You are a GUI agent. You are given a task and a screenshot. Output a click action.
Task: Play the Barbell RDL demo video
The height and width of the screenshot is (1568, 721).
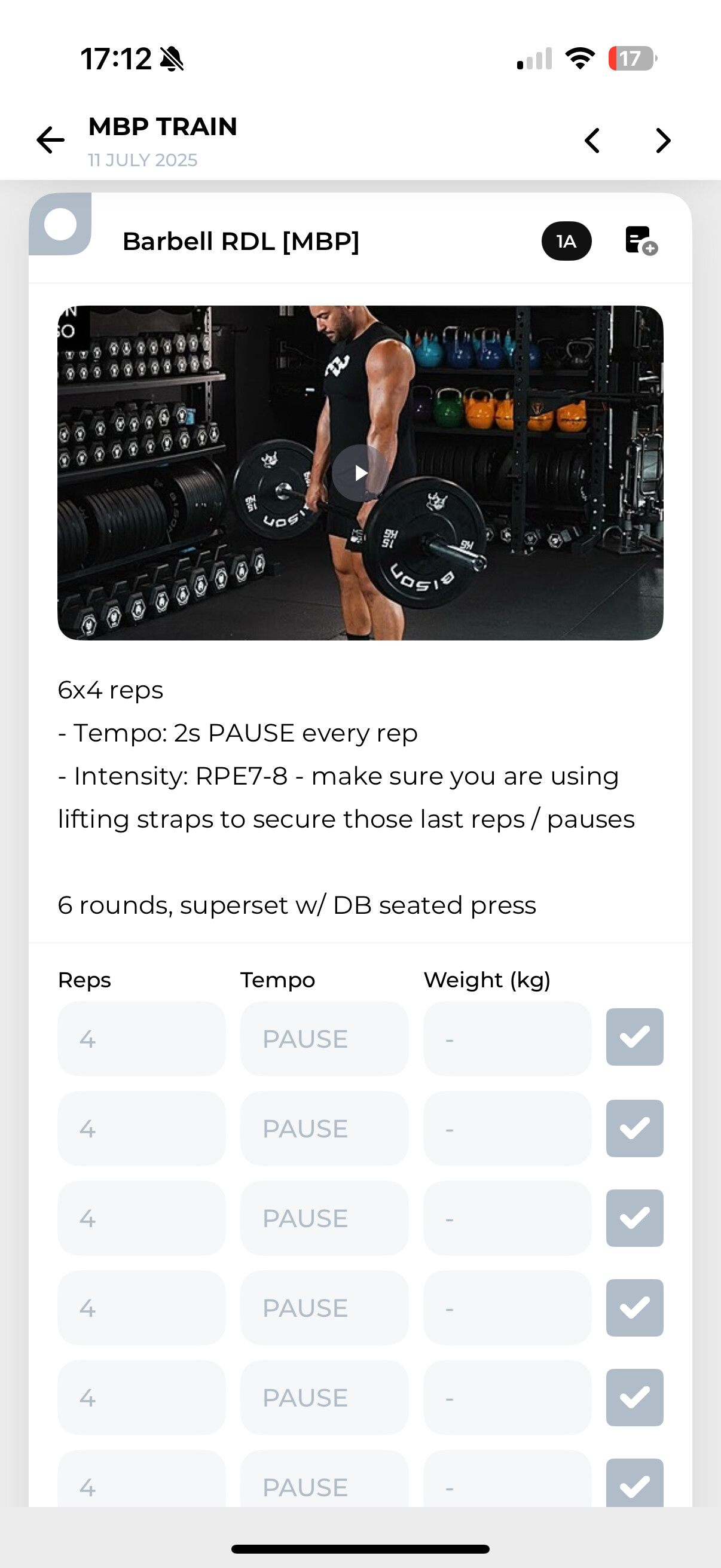360,472
